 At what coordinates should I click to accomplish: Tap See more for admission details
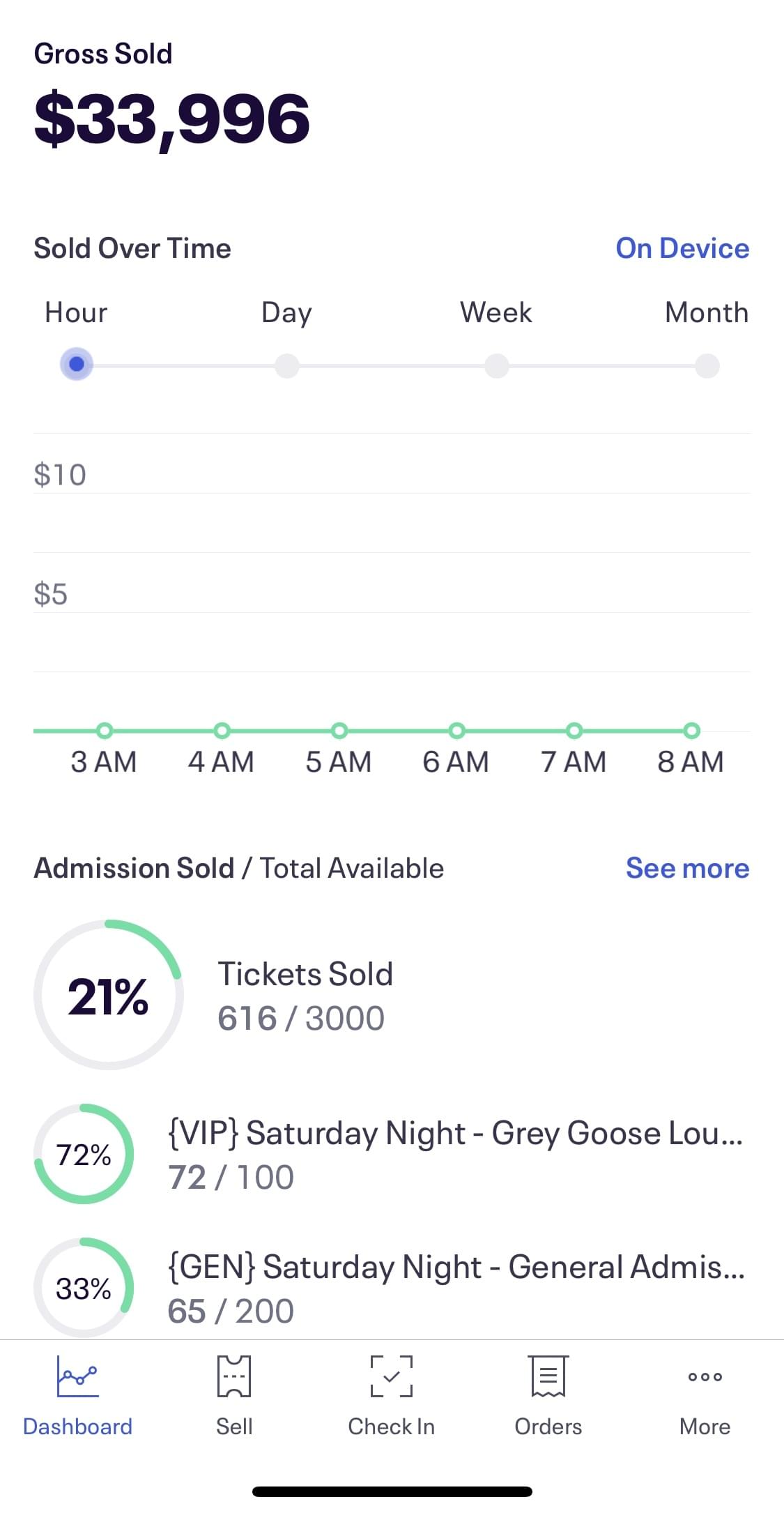click(x=687, y=868)
